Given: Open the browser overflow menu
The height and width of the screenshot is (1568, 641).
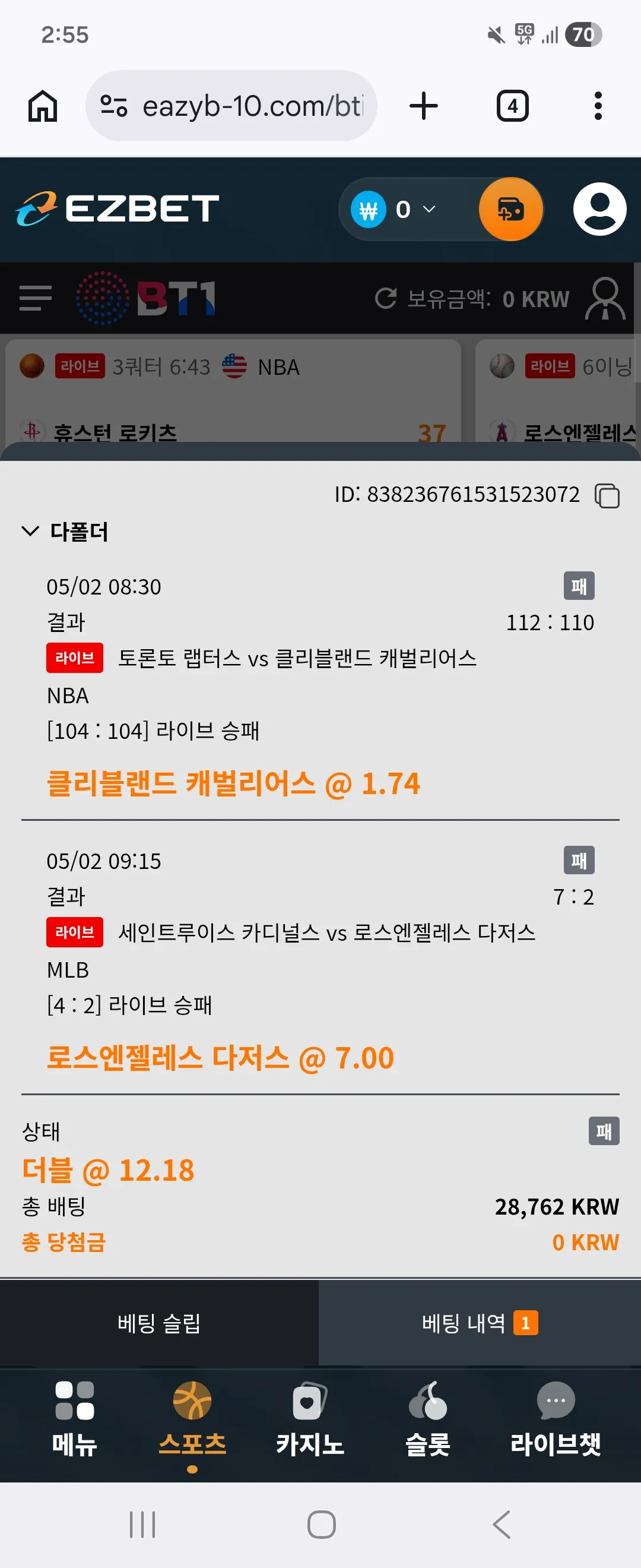Looking at the screenshot, I should coord(598,106).
